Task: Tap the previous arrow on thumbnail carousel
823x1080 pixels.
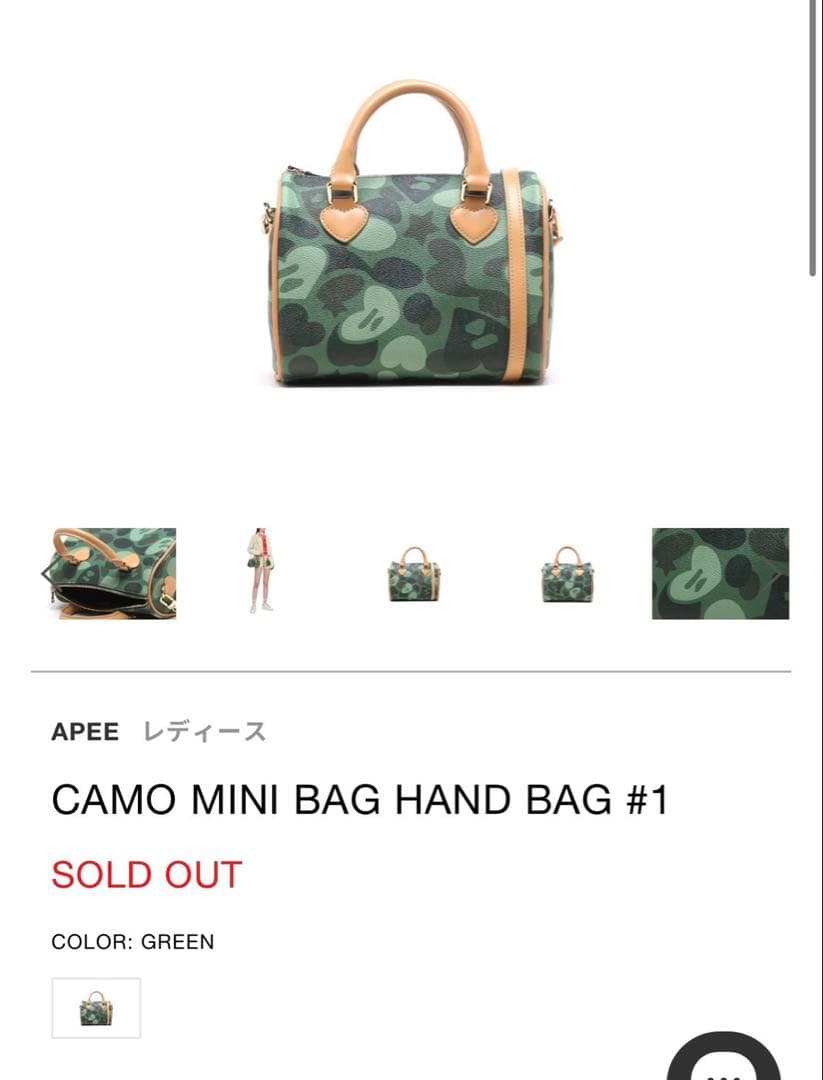Action: point(46,574)
